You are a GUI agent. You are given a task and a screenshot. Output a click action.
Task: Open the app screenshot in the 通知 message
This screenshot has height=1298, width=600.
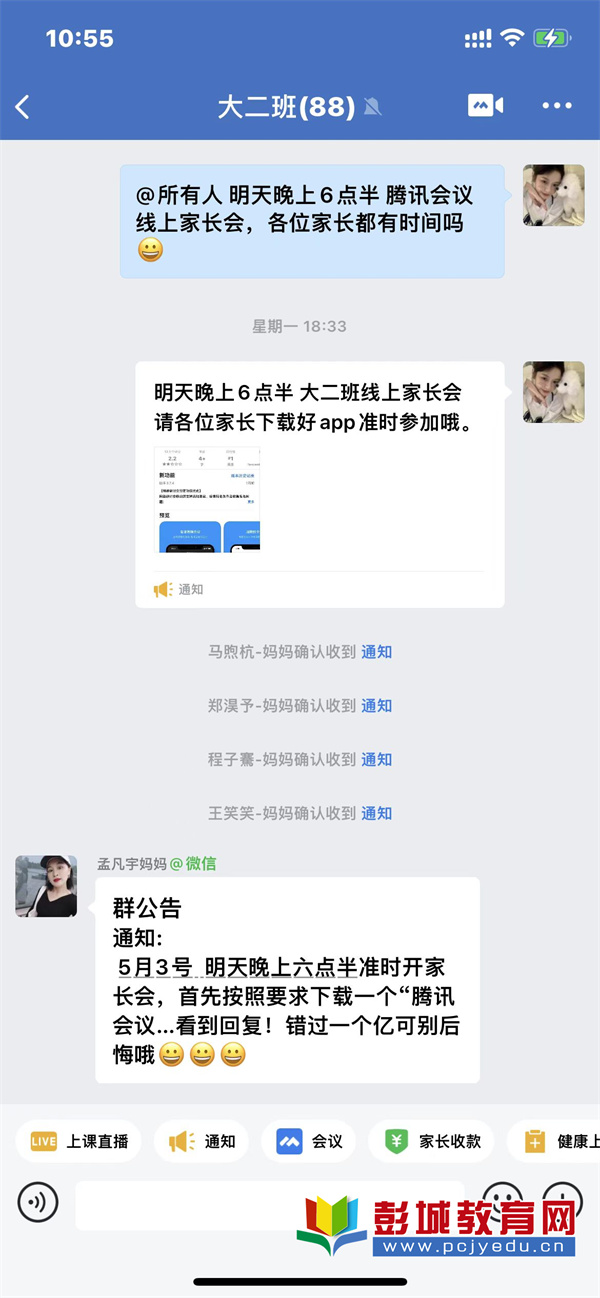click(x=209, y=499)
